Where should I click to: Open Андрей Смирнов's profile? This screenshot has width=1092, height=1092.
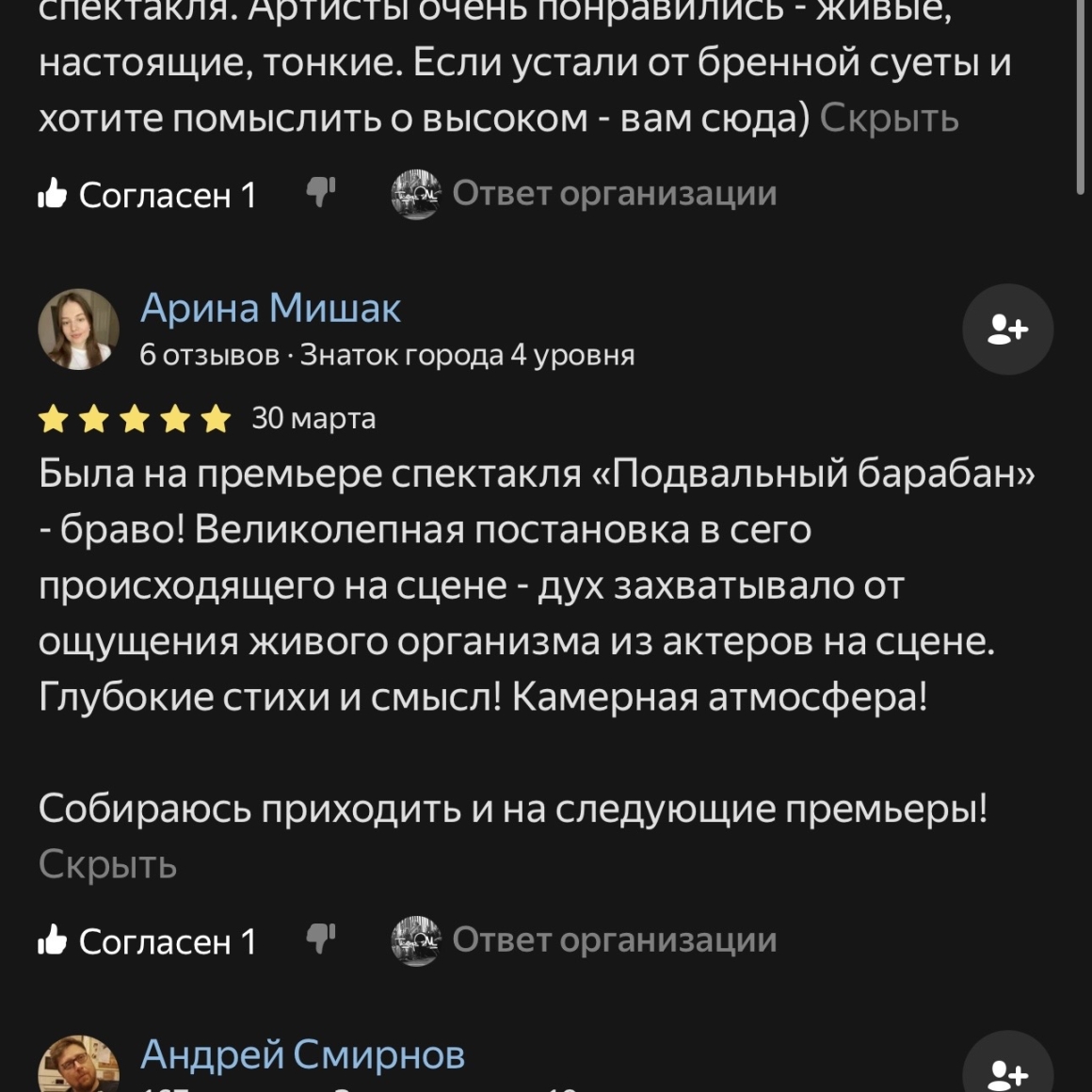point(302,1055)
